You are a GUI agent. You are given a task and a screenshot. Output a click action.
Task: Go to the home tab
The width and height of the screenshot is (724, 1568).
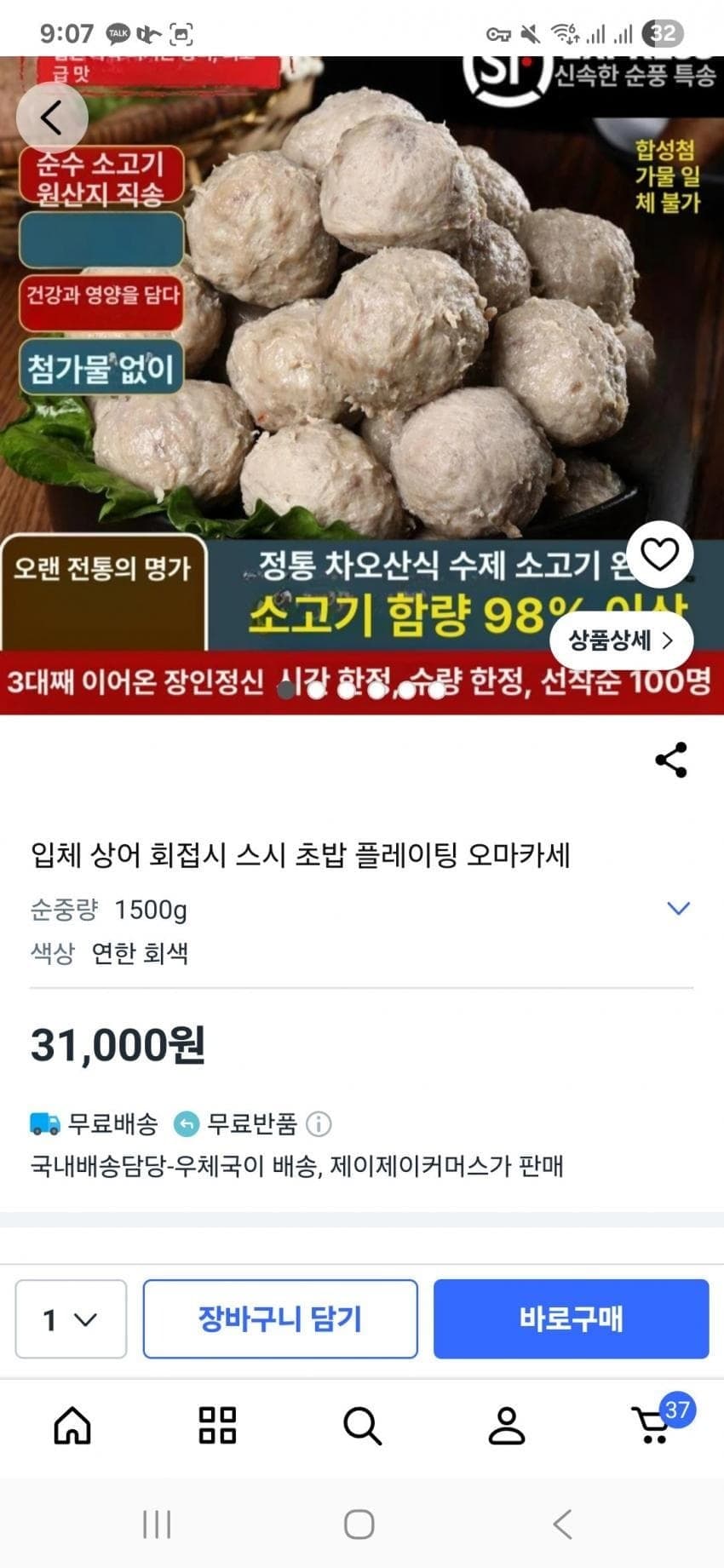(x=72, y=1425)
